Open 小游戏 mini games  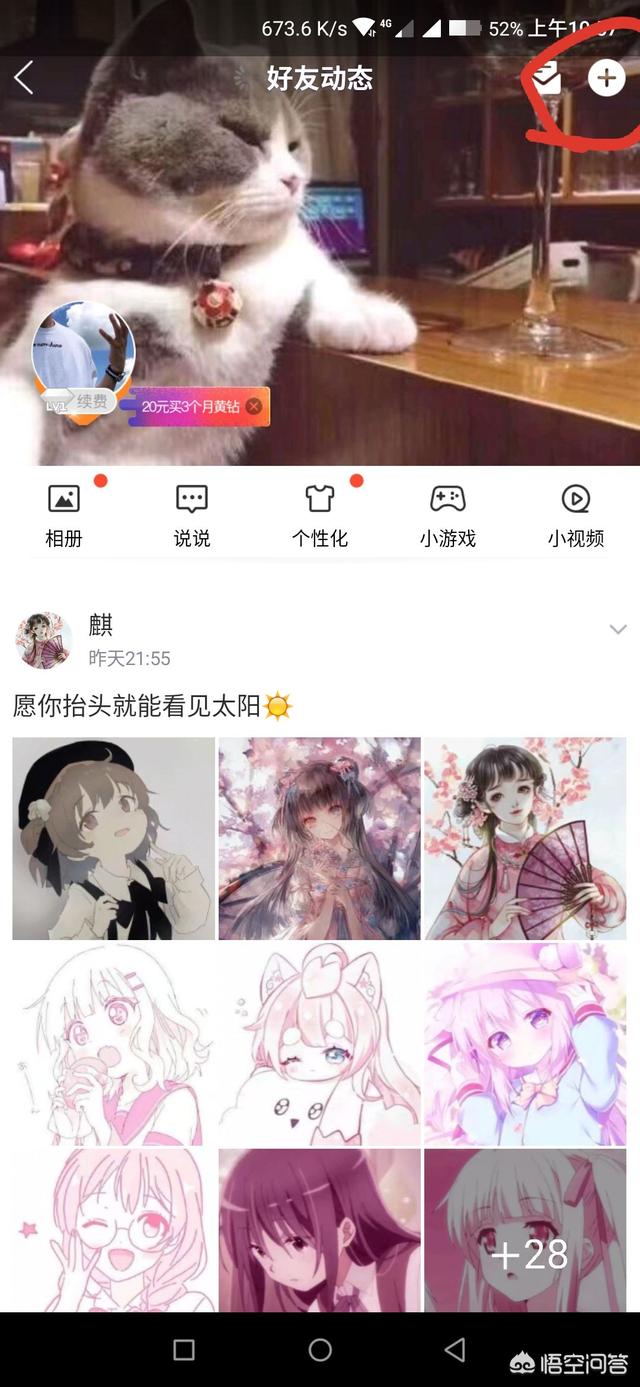point(447,515)
